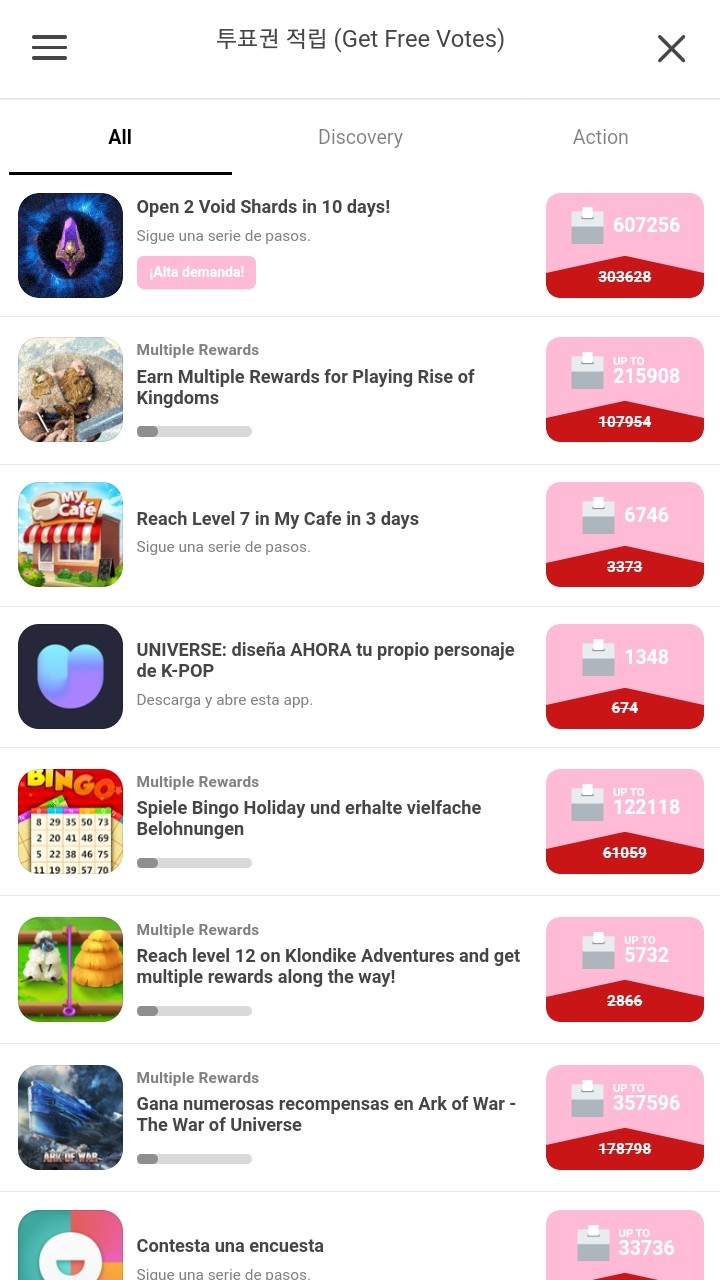
Task: Switch to the Action tab
Action: click(600, 137)
